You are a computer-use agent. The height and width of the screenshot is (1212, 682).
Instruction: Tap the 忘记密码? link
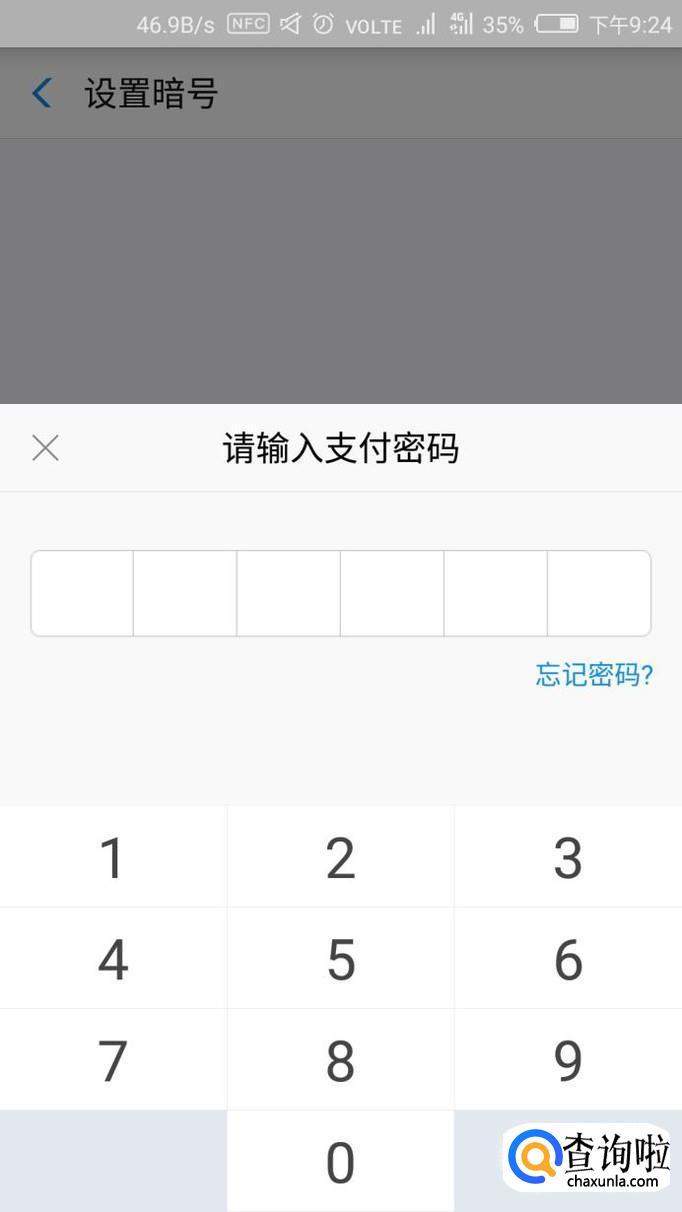[594, 675]
